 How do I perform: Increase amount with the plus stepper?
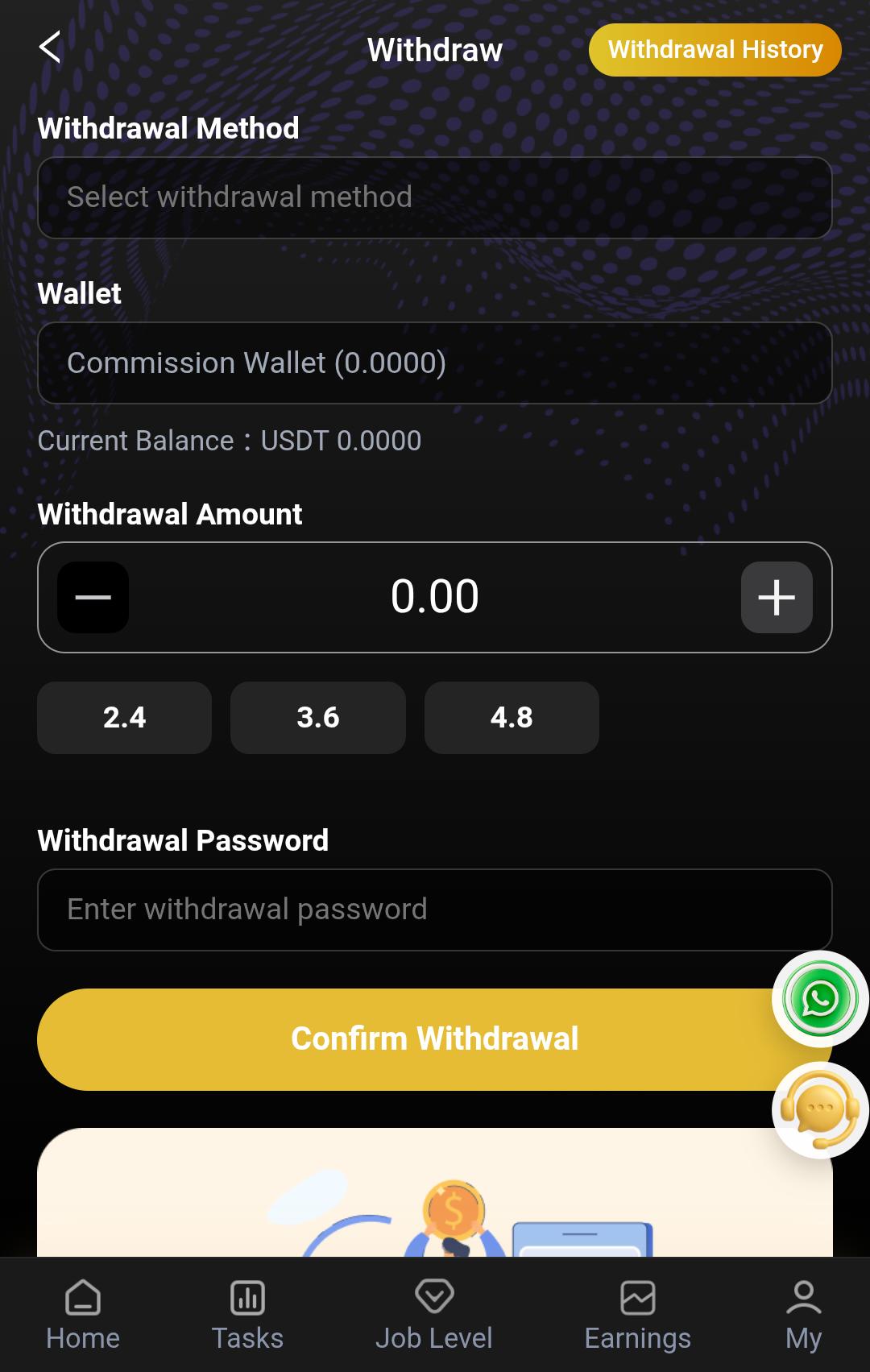pyautogui.click(x=776, y=596)
